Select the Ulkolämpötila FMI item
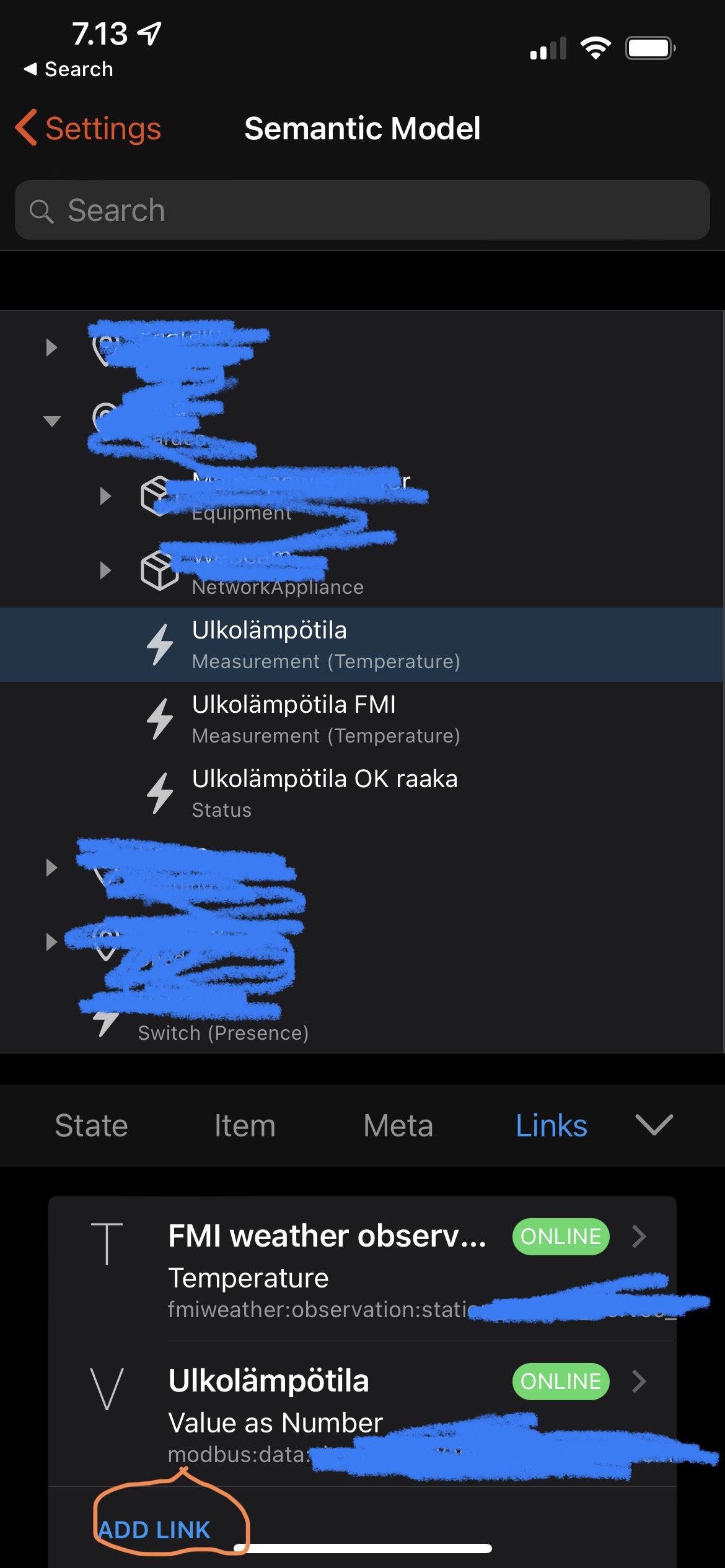725x1568 pixels. tap(362, 719)
